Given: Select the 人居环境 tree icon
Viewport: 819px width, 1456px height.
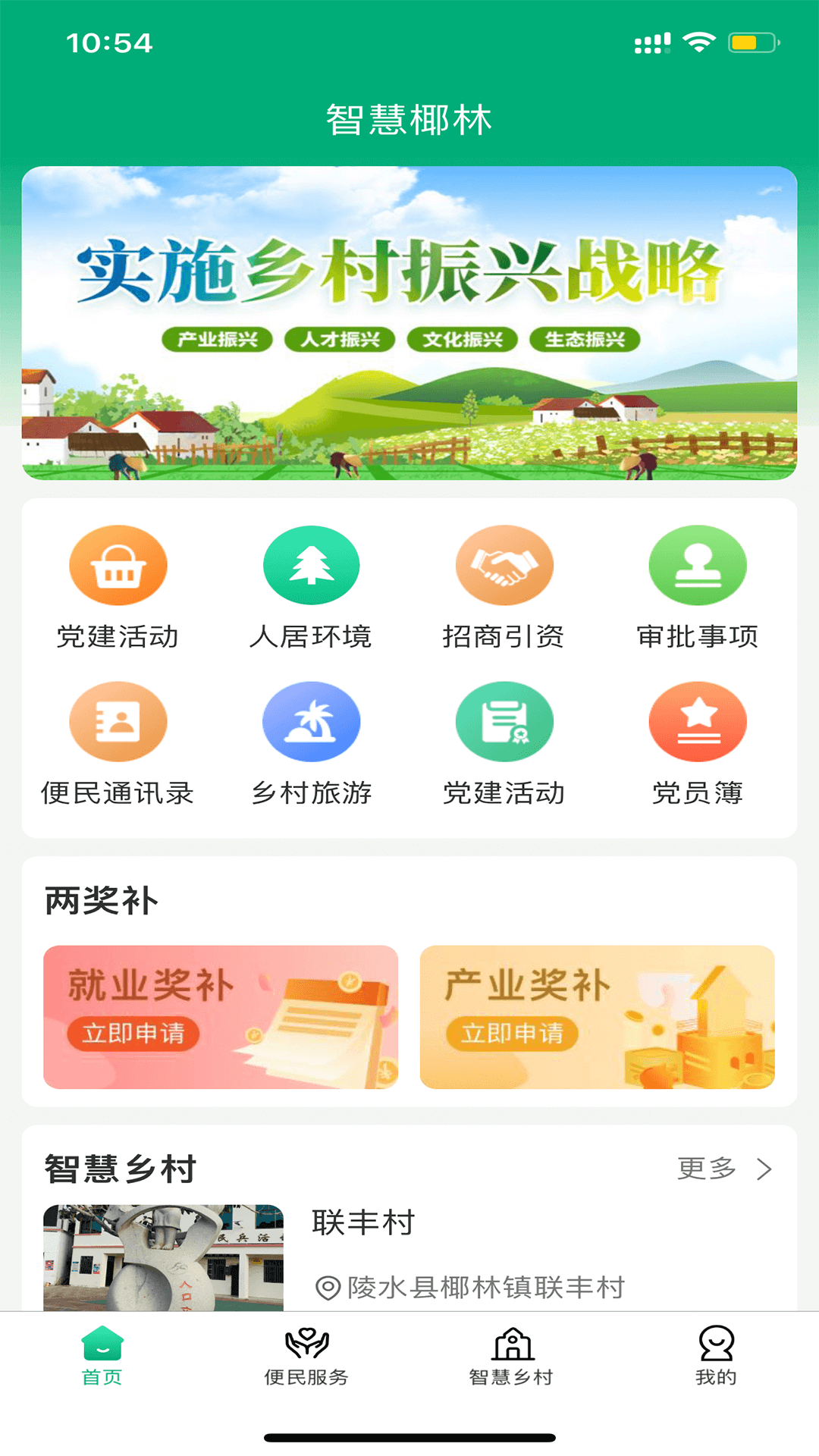Looking at the screenshot, I should coord(311,565).
